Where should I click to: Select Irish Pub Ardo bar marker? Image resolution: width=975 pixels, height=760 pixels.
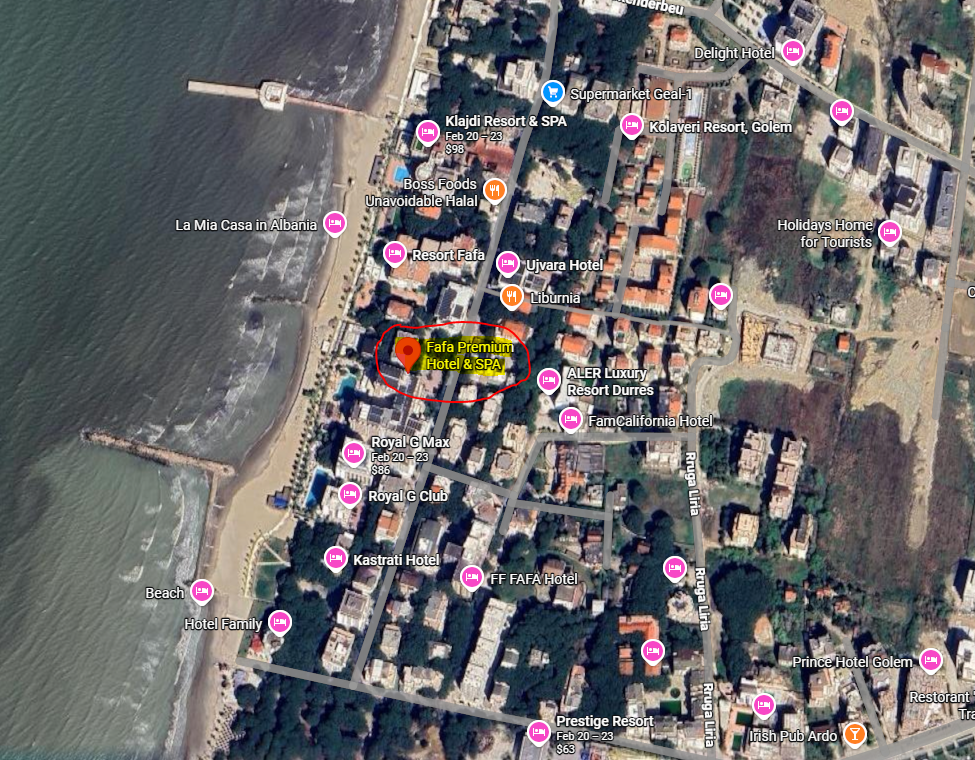pyautogui.click(x=854, y=735)
